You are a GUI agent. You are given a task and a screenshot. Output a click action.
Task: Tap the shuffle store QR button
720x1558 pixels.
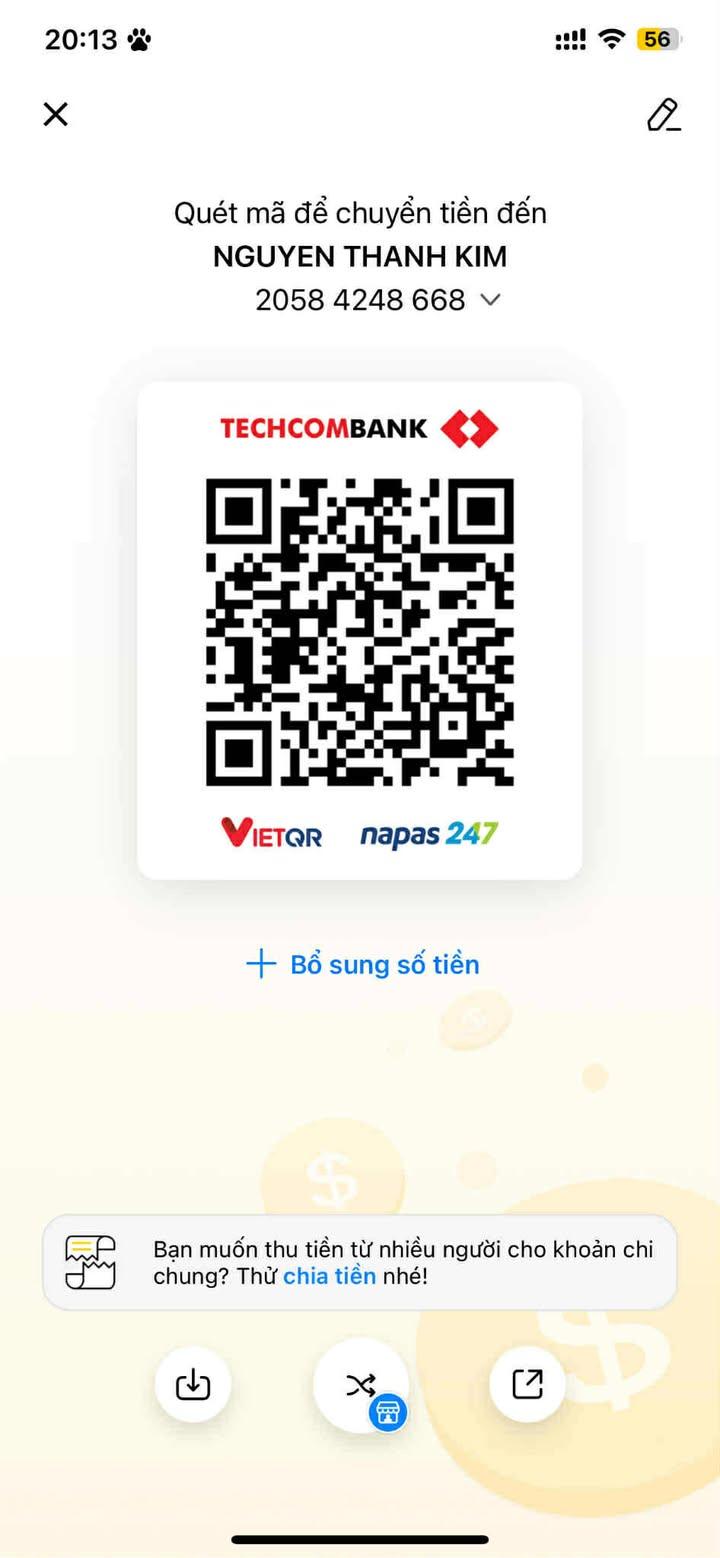click(361, 1385)
